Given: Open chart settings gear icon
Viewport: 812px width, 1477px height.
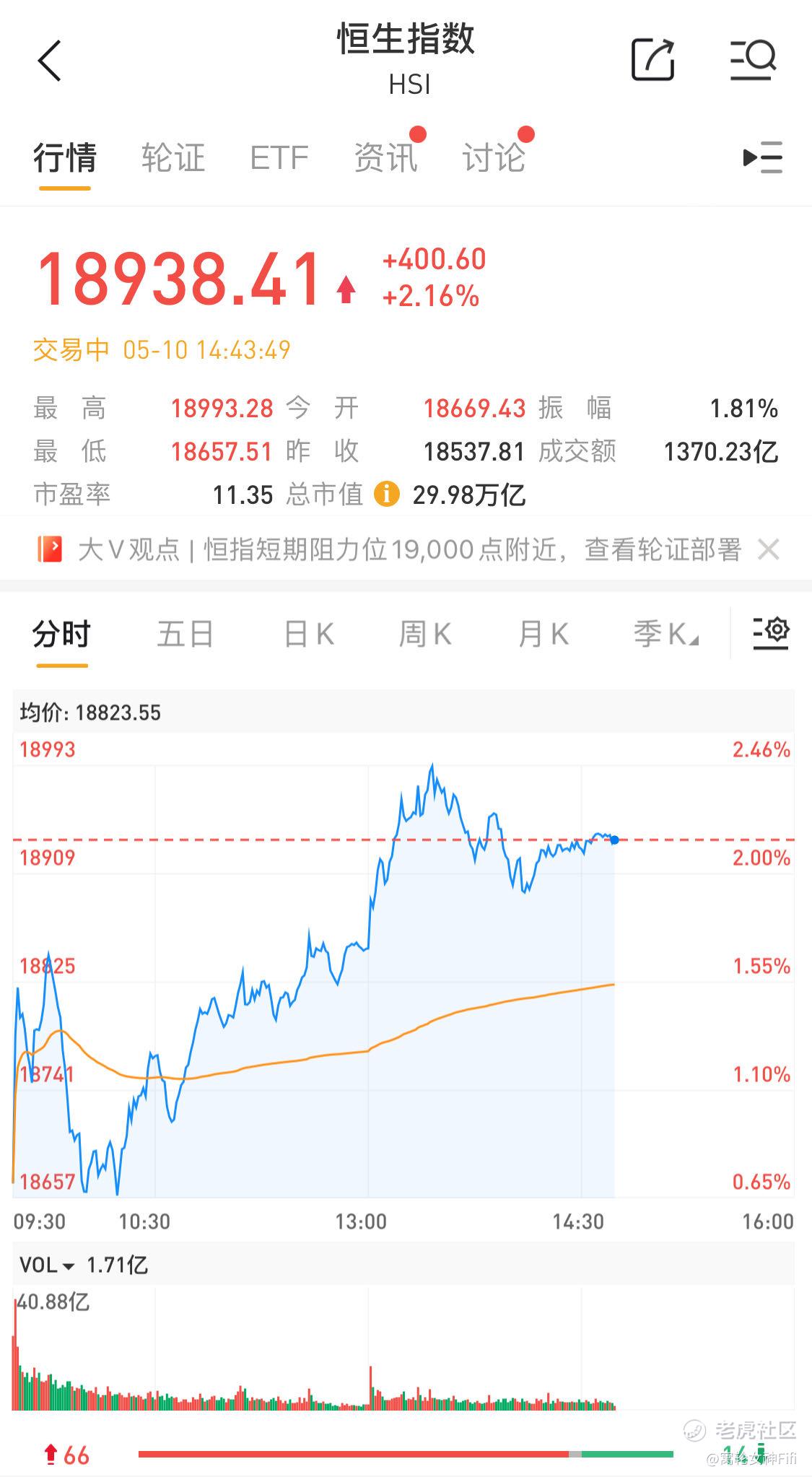Looking at the screenshot, I should 771,633.
